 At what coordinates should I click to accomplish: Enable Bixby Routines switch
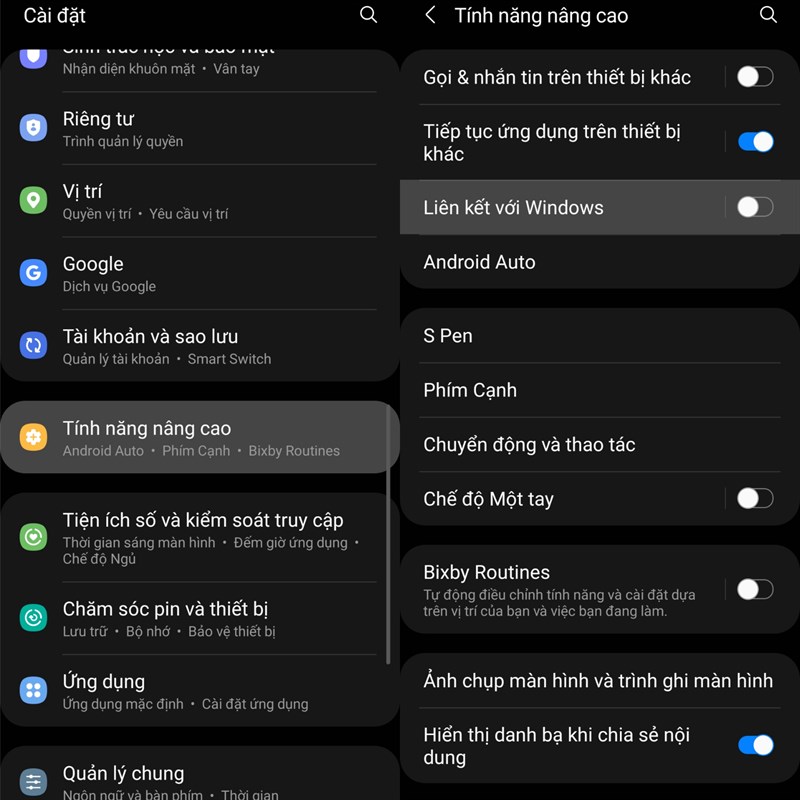[755, 589]
